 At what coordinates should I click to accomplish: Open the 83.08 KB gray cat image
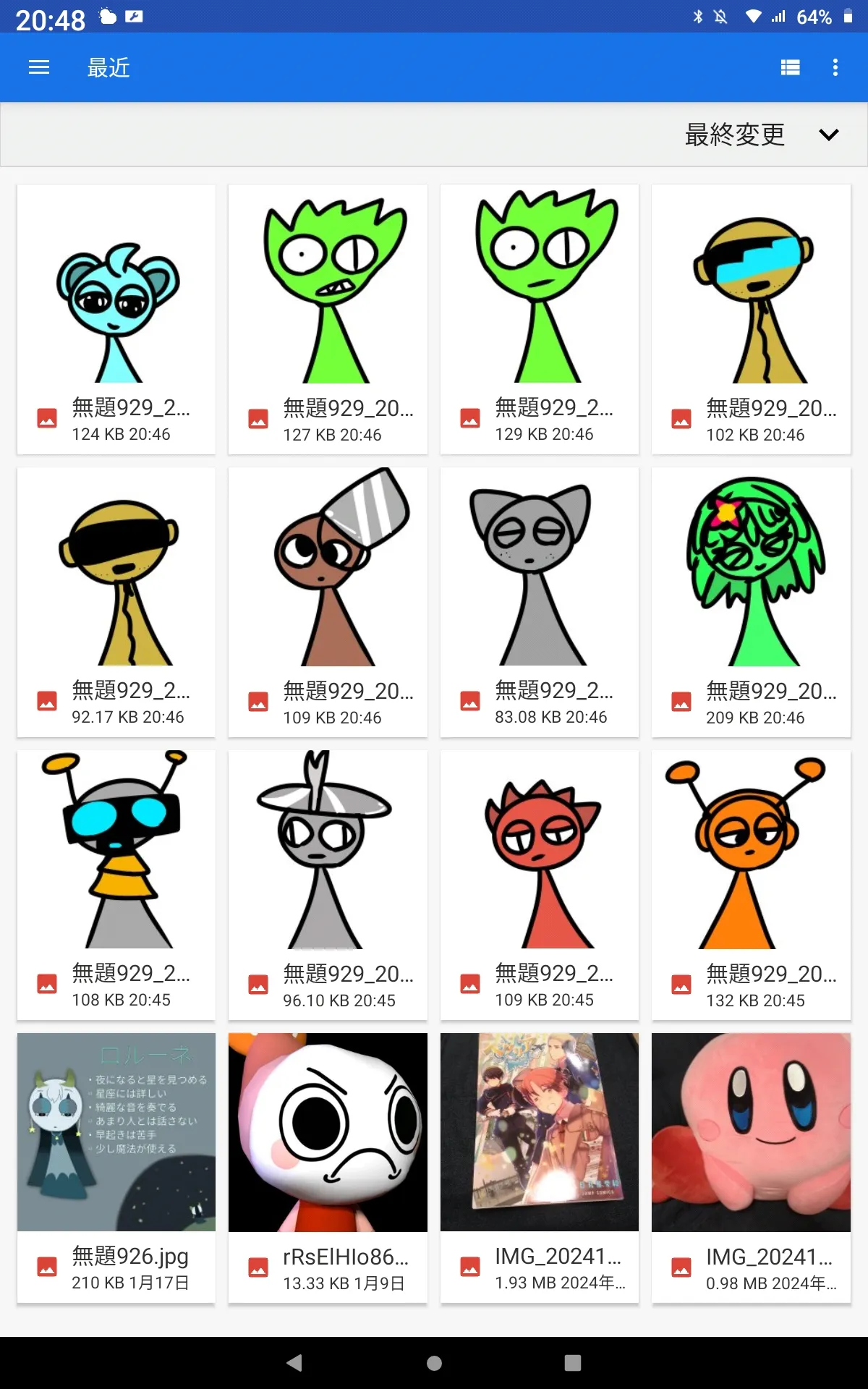[540, 602]
